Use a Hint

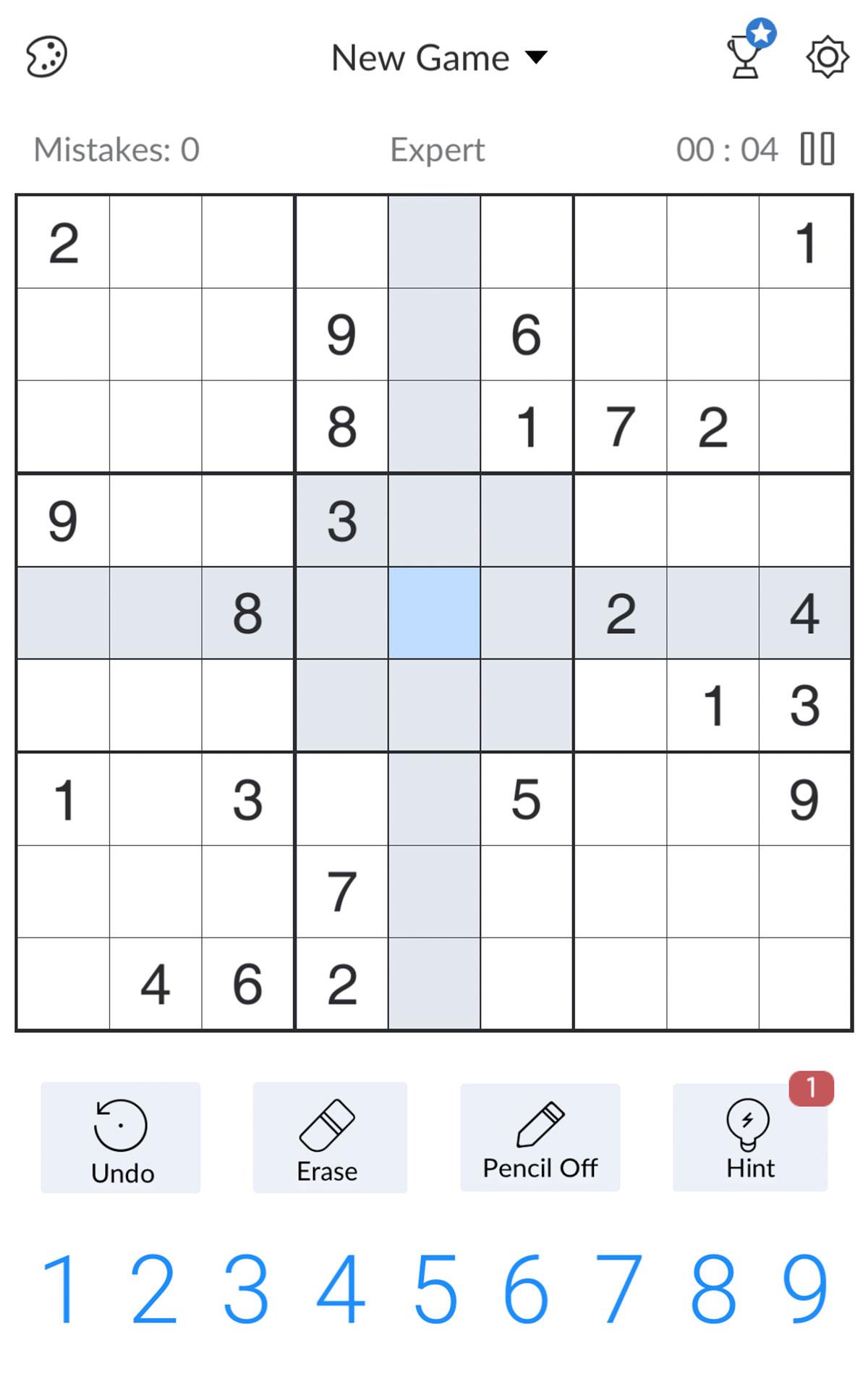[x=750, y=1137]
